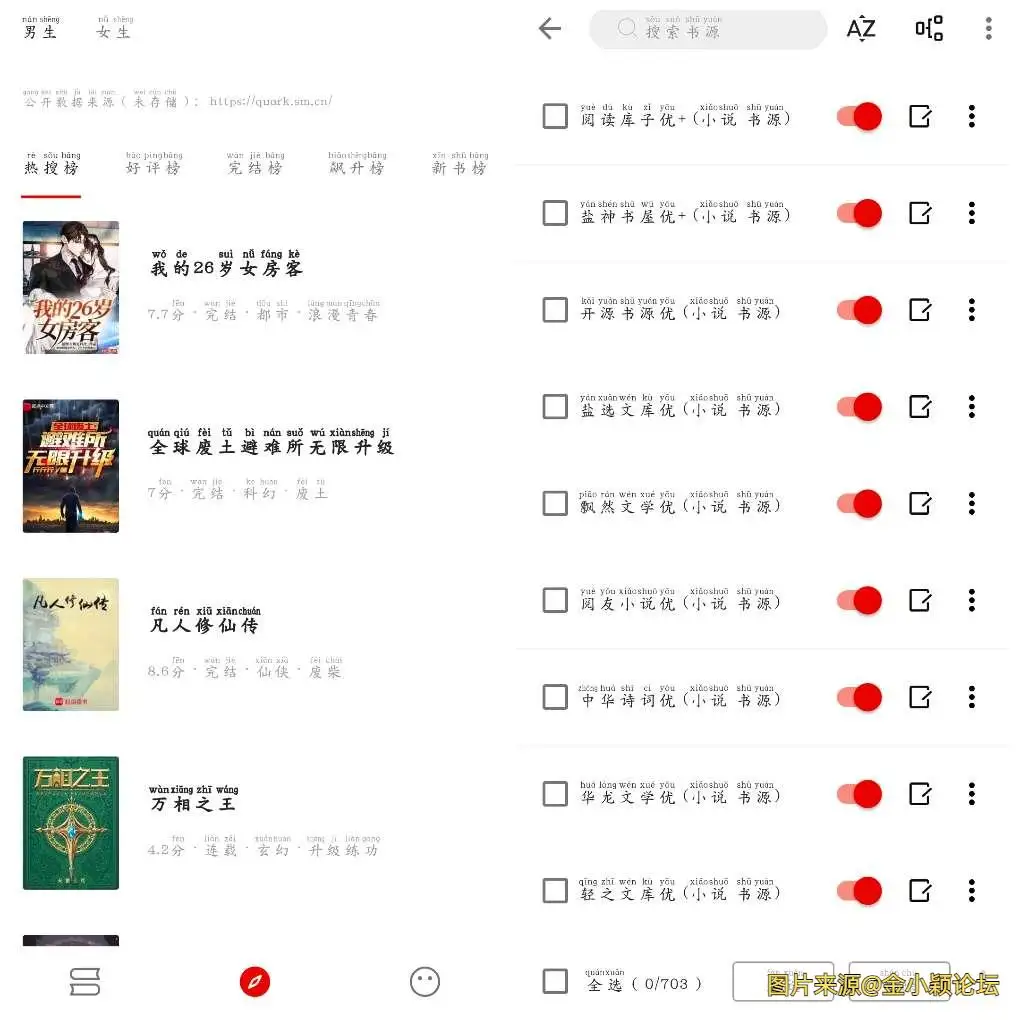1020x1020 pixels.
Task: Open the AZ sort options
Action: coord(861,29)
